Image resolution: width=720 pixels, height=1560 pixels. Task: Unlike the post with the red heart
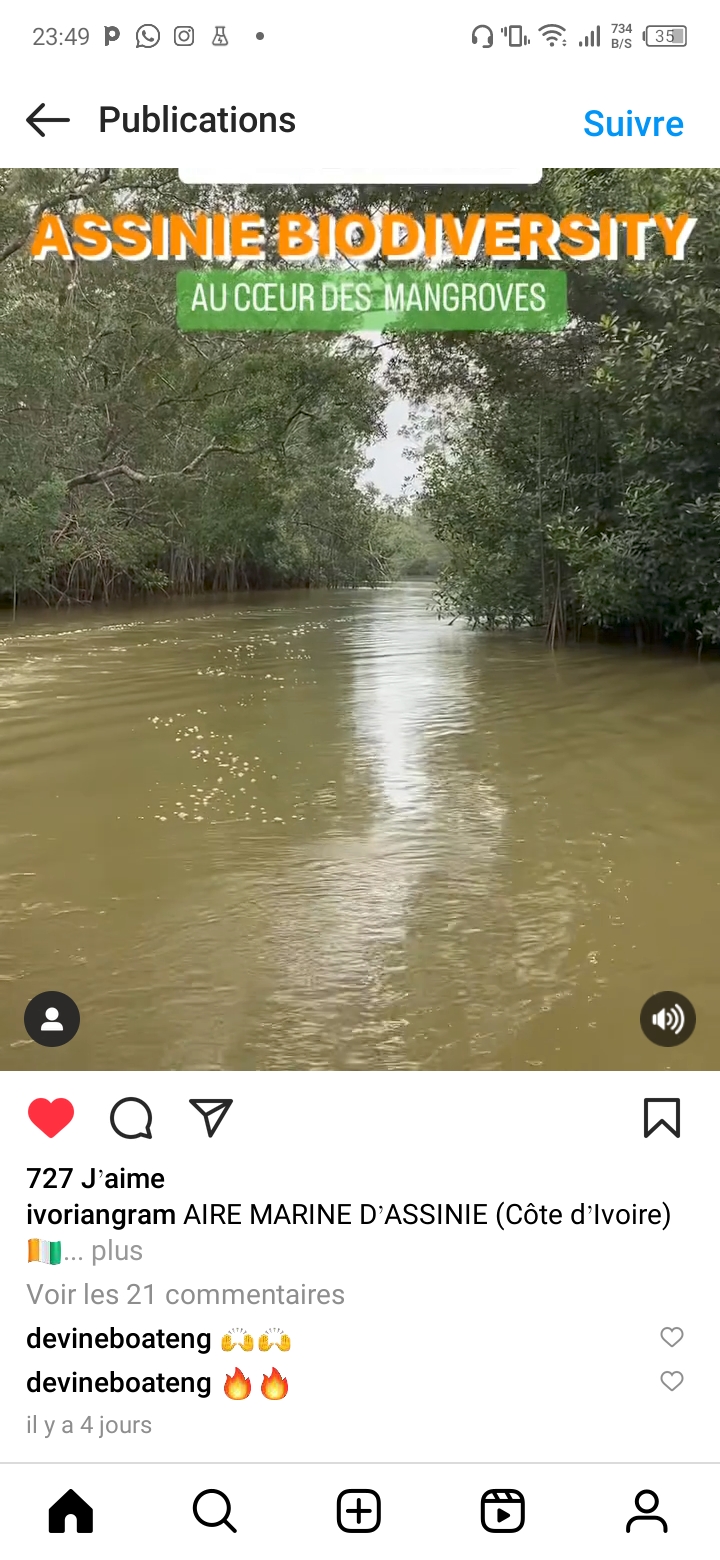click(x=51, y=1118)
